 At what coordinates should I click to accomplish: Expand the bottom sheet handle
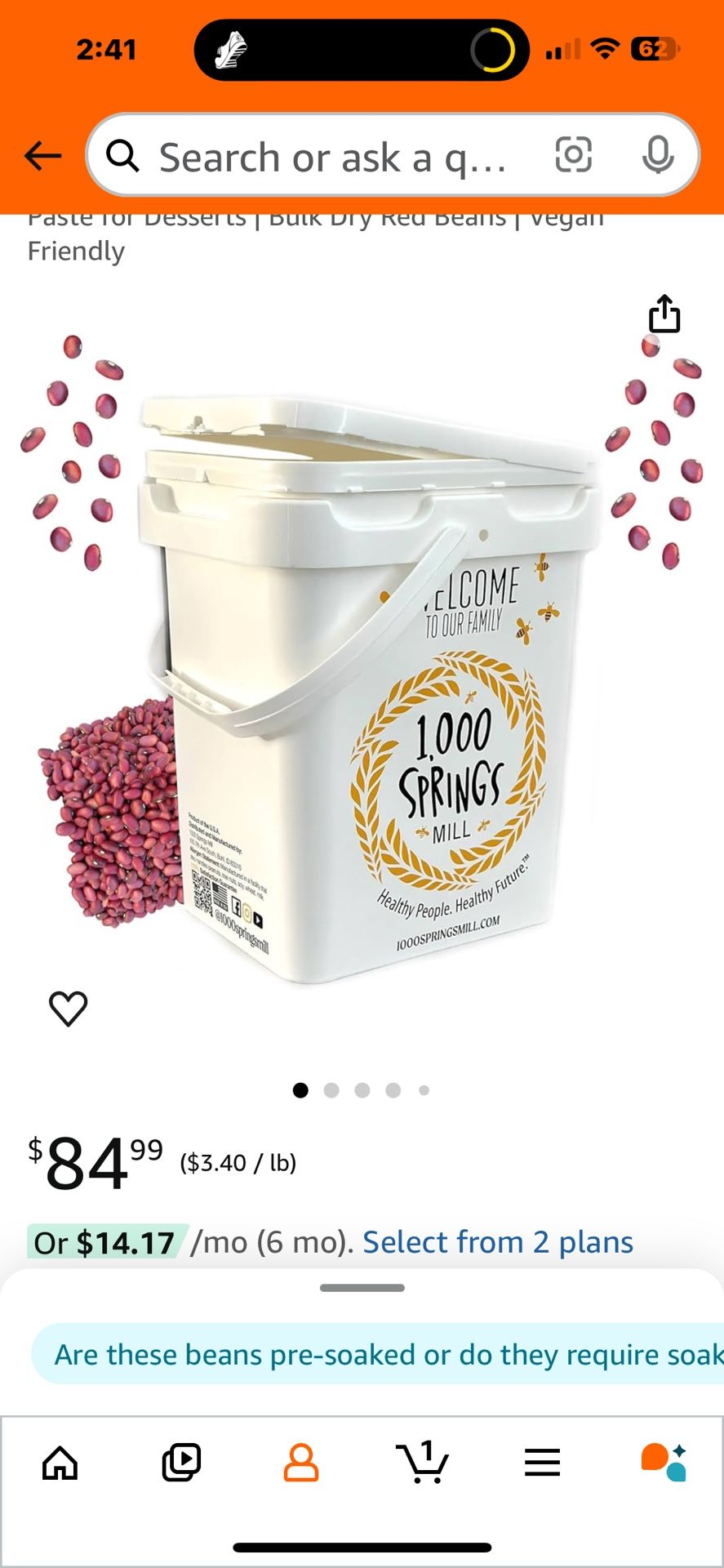(x=362, y=1288)
